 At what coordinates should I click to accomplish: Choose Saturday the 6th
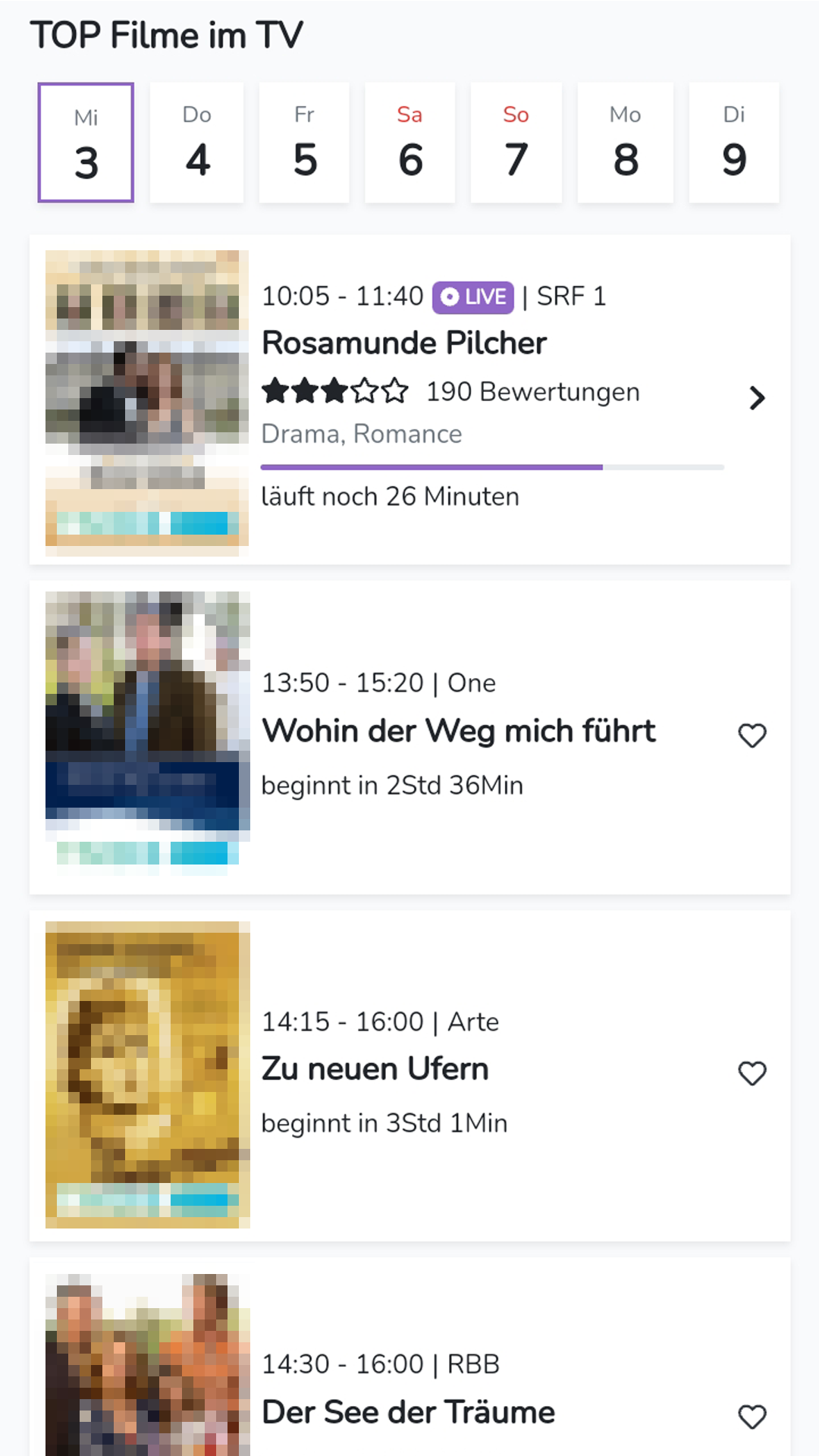[410, 143]
